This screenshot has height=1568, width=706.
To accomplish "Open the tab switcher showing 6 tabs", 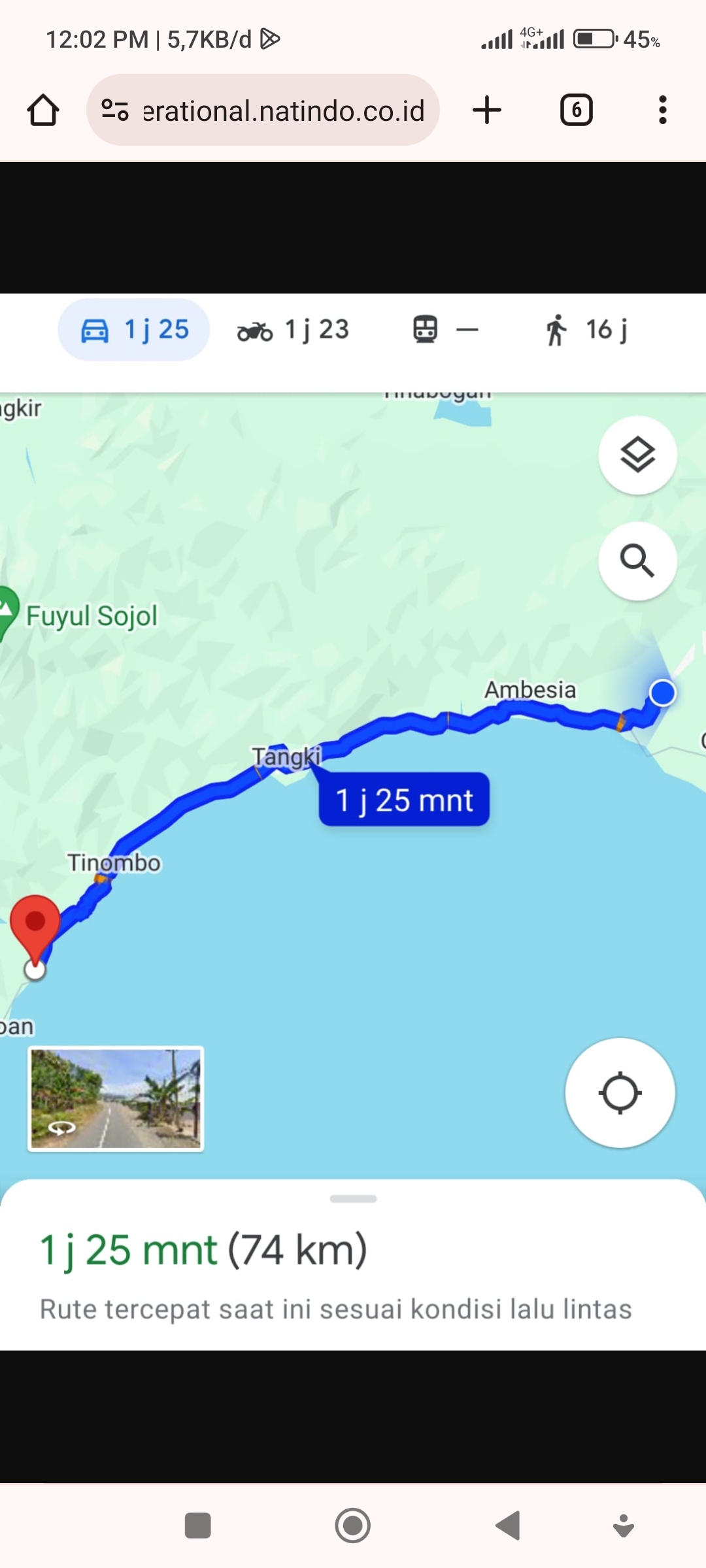I will point(577,110).
